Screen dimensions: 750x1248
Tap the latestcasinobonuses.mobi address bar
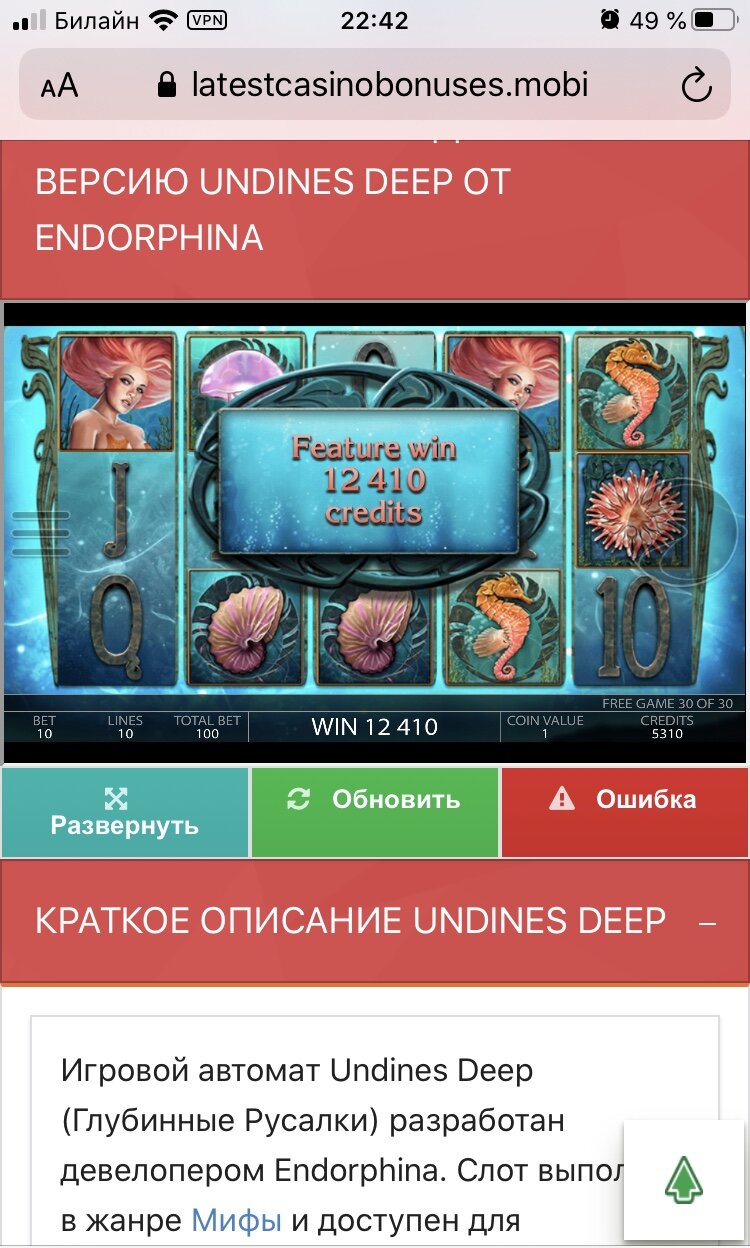click(374, 85)
